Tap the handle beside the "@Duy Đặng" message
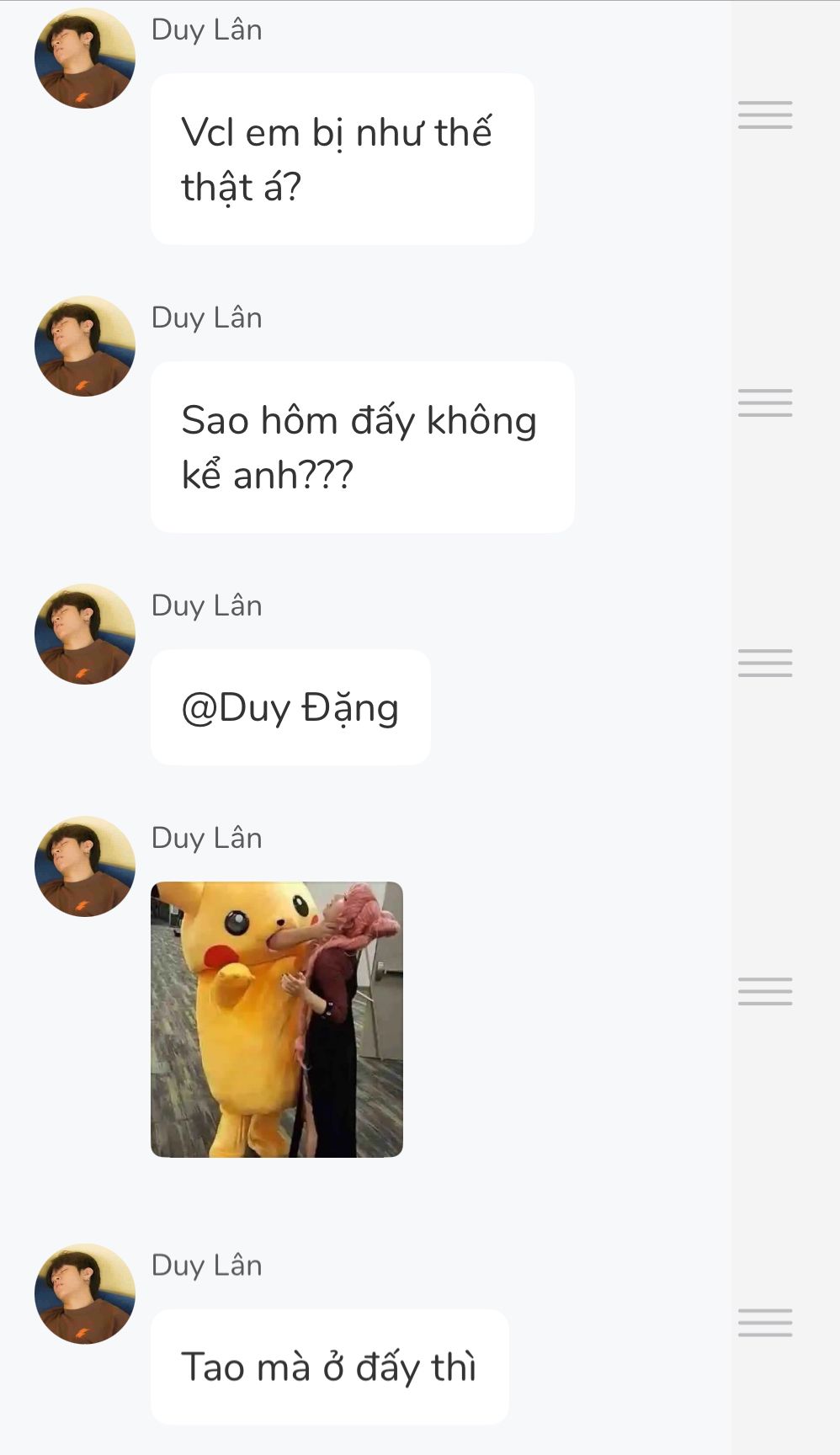 765,663
